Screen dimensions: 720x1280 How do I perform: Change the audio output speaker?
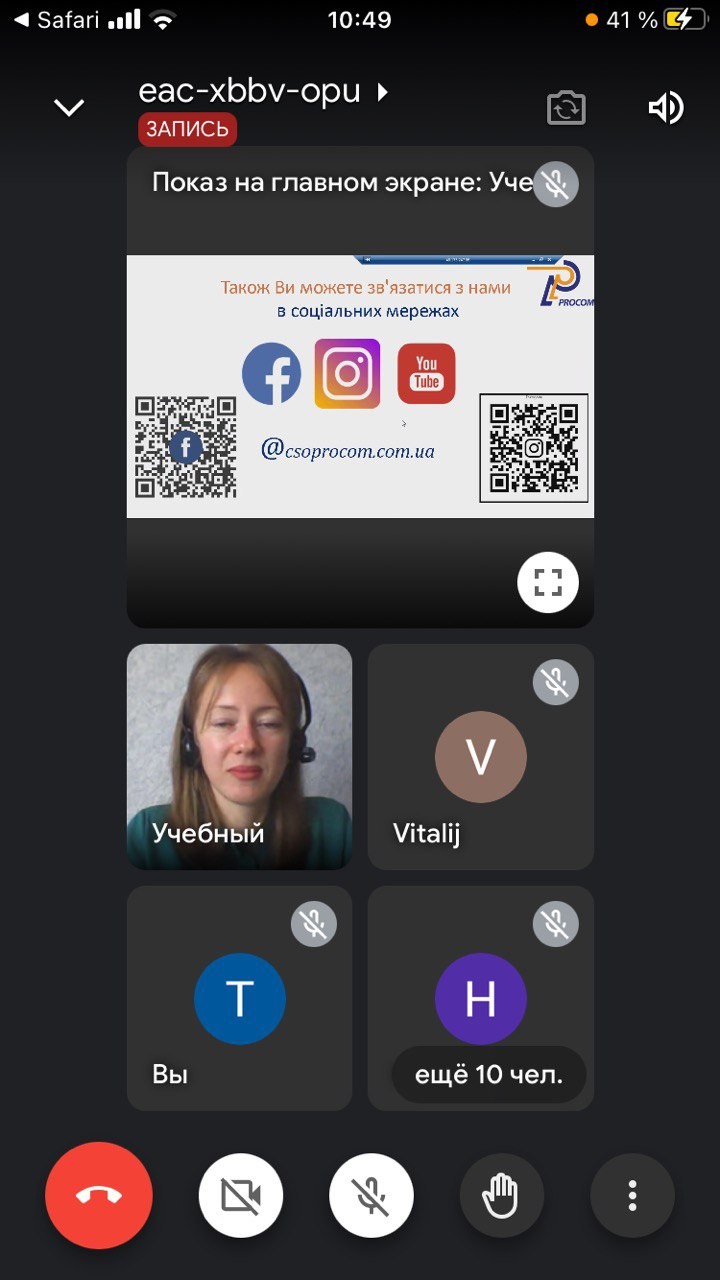[666, 108]
